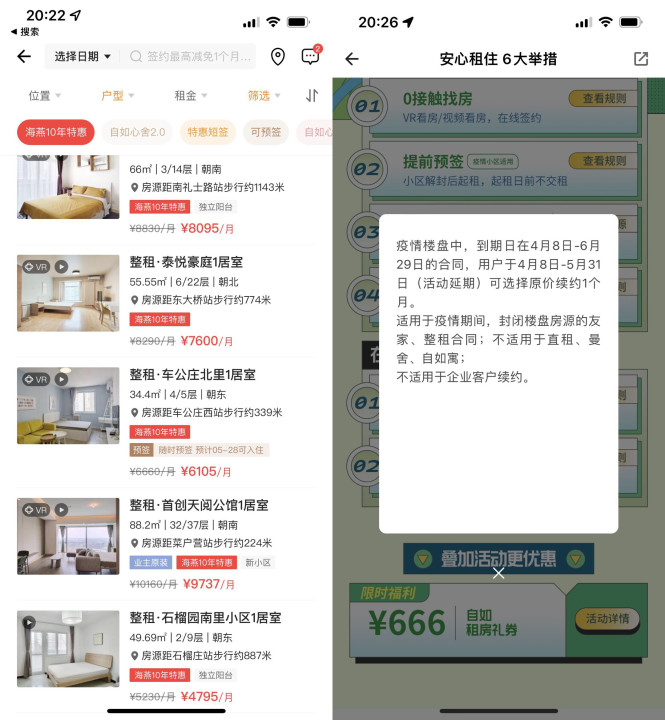The width and height of the screenshot is (665, 720).
Task: Open the map location pin icon
Action: pyautogui.click(x=278, y=57)
